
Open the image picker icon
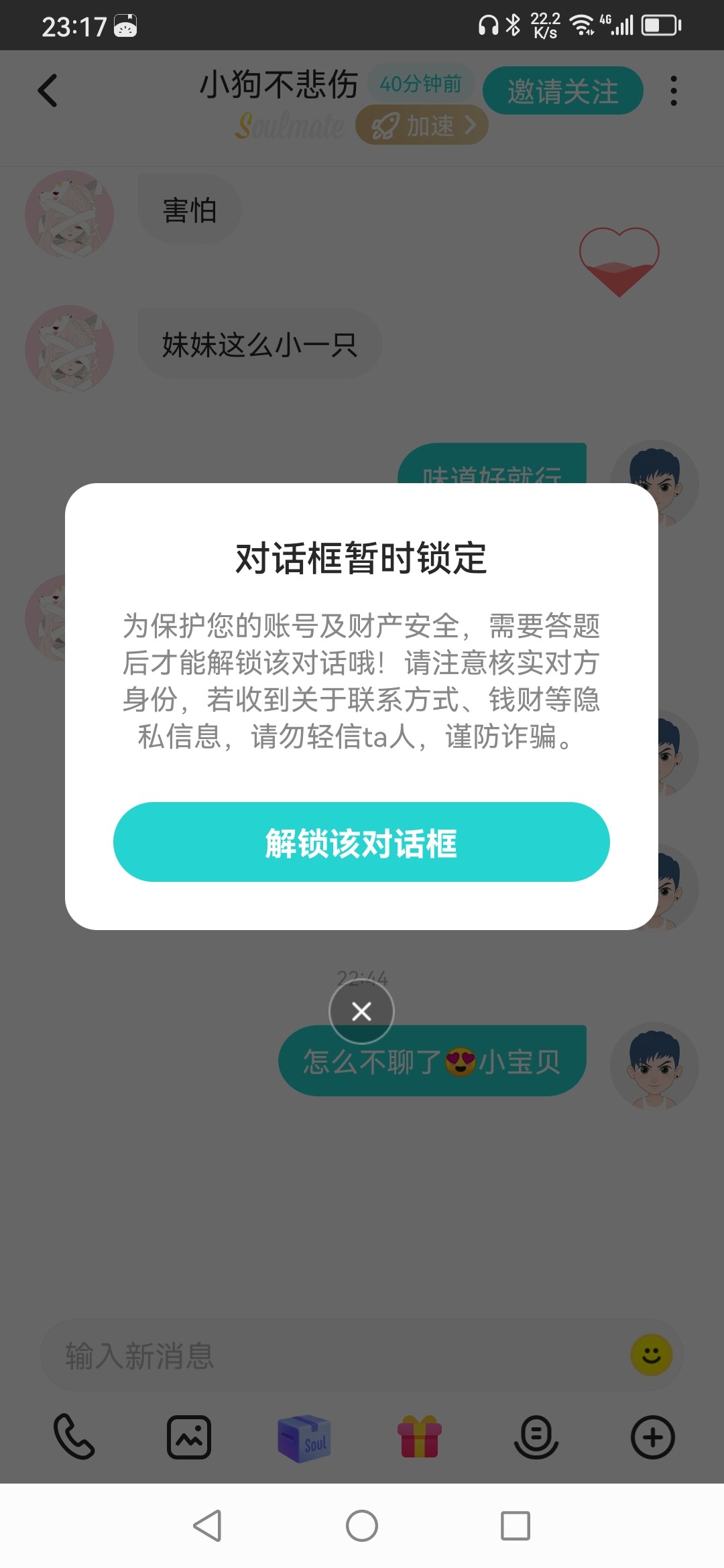pos(189,1437)
